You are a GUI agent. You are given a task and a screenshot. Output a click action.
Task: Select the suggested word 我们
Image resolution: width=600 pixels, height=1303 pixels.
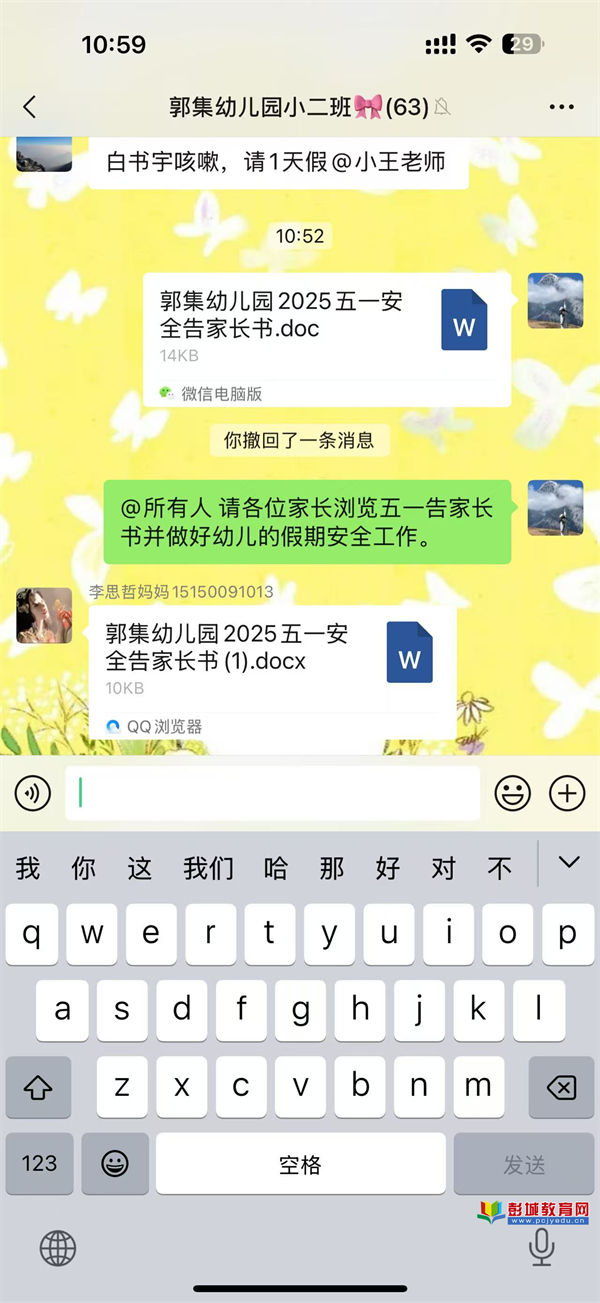tap(208, 868)
